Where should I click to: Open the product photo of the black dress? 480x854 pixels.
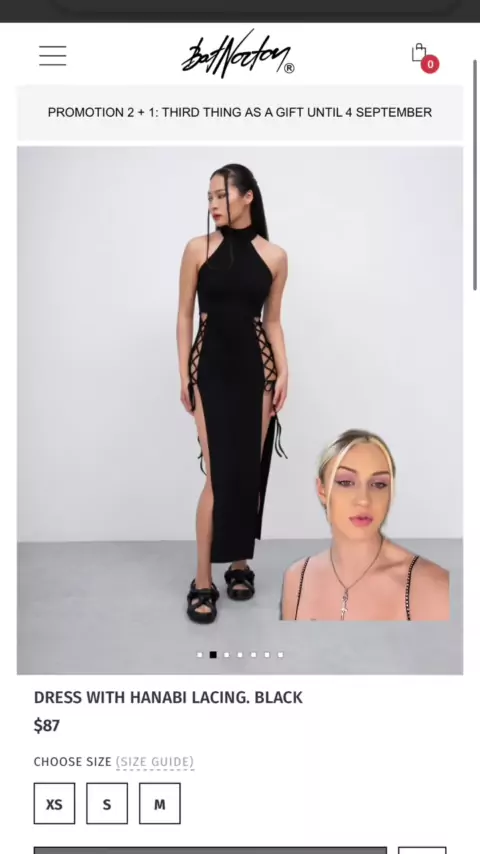(x=240, y=410)
